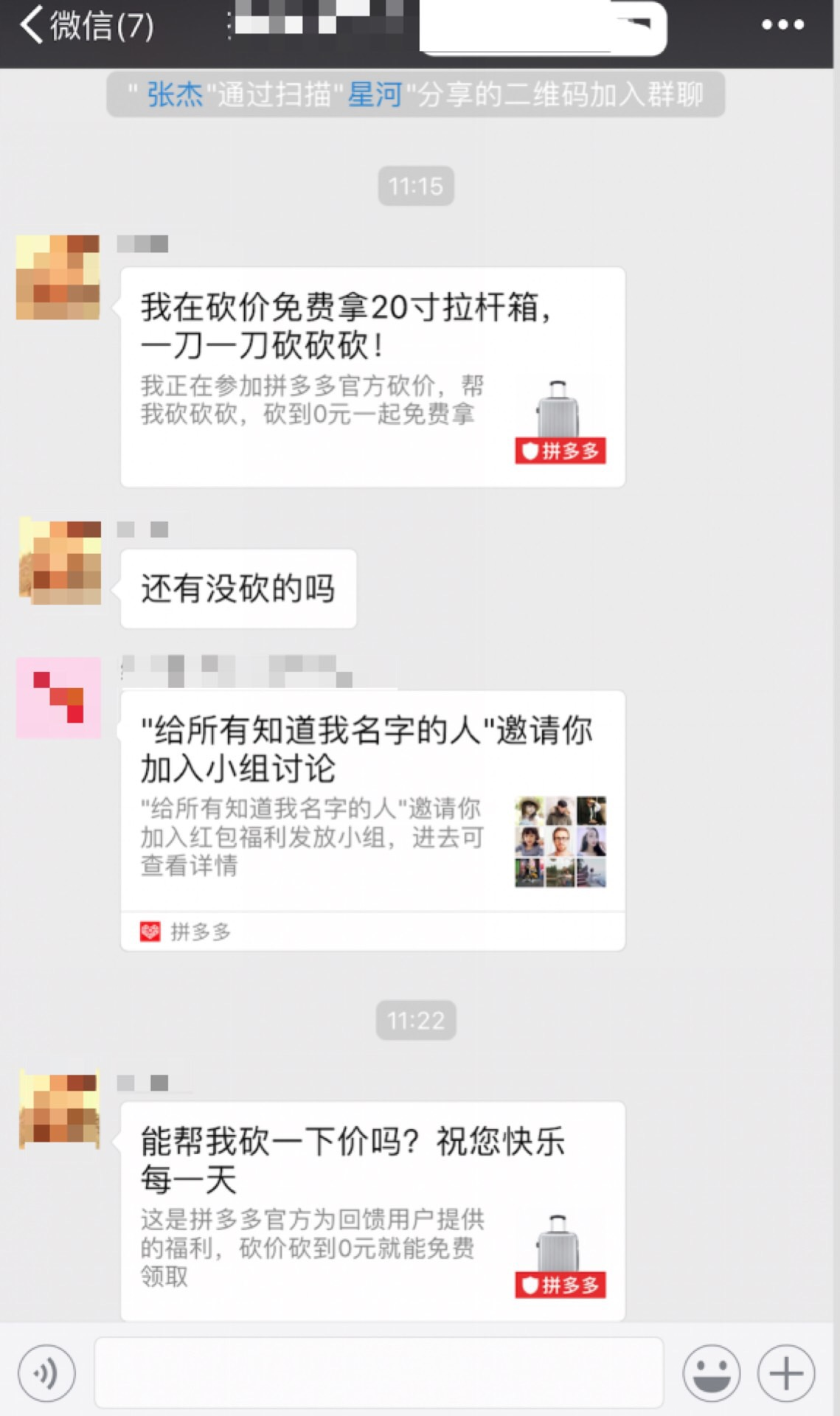
Task: Tap the 星河 name in the join notice
Action: pos(375,95)
